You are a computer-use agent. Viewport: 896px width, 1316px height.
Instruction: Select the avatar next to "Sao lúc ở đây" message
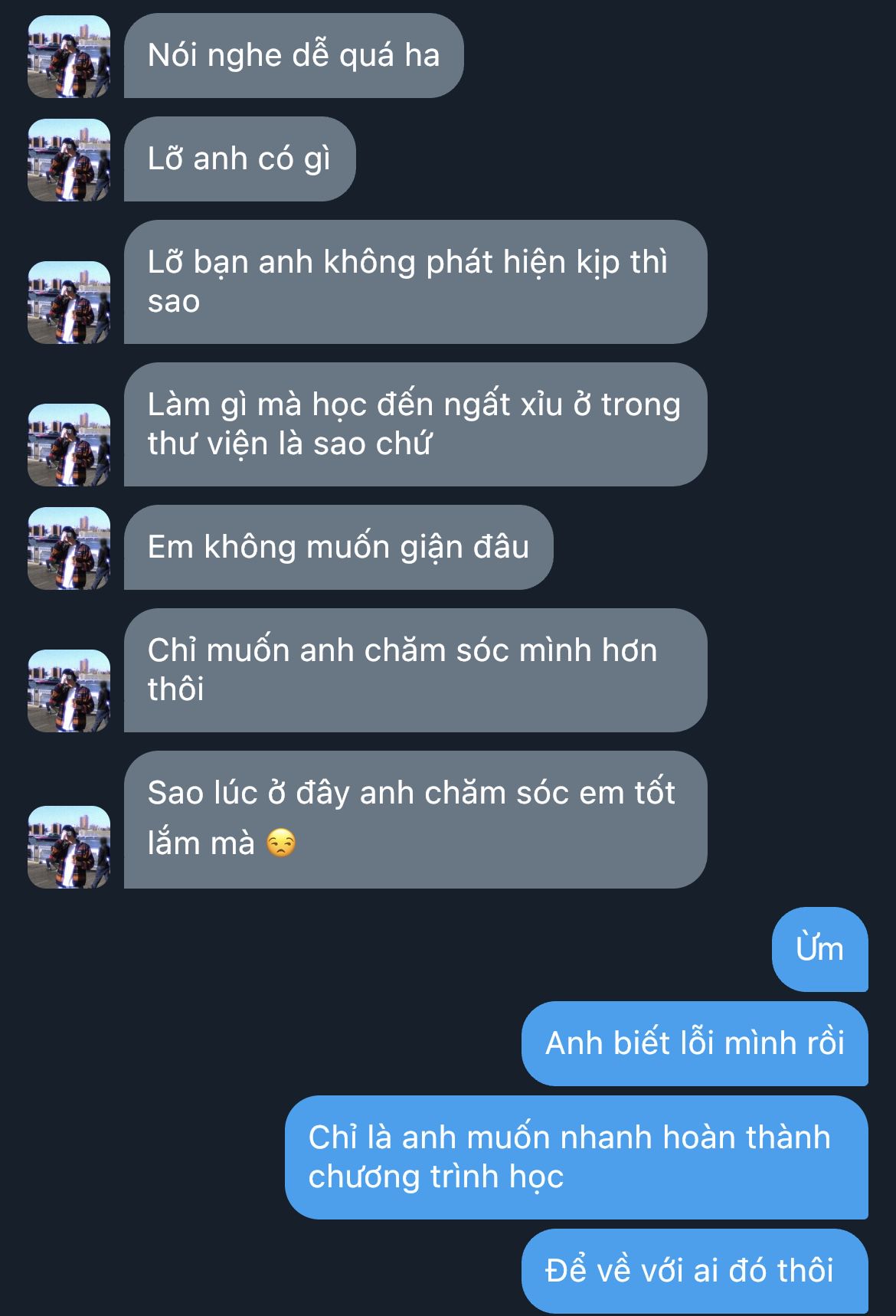69,847
